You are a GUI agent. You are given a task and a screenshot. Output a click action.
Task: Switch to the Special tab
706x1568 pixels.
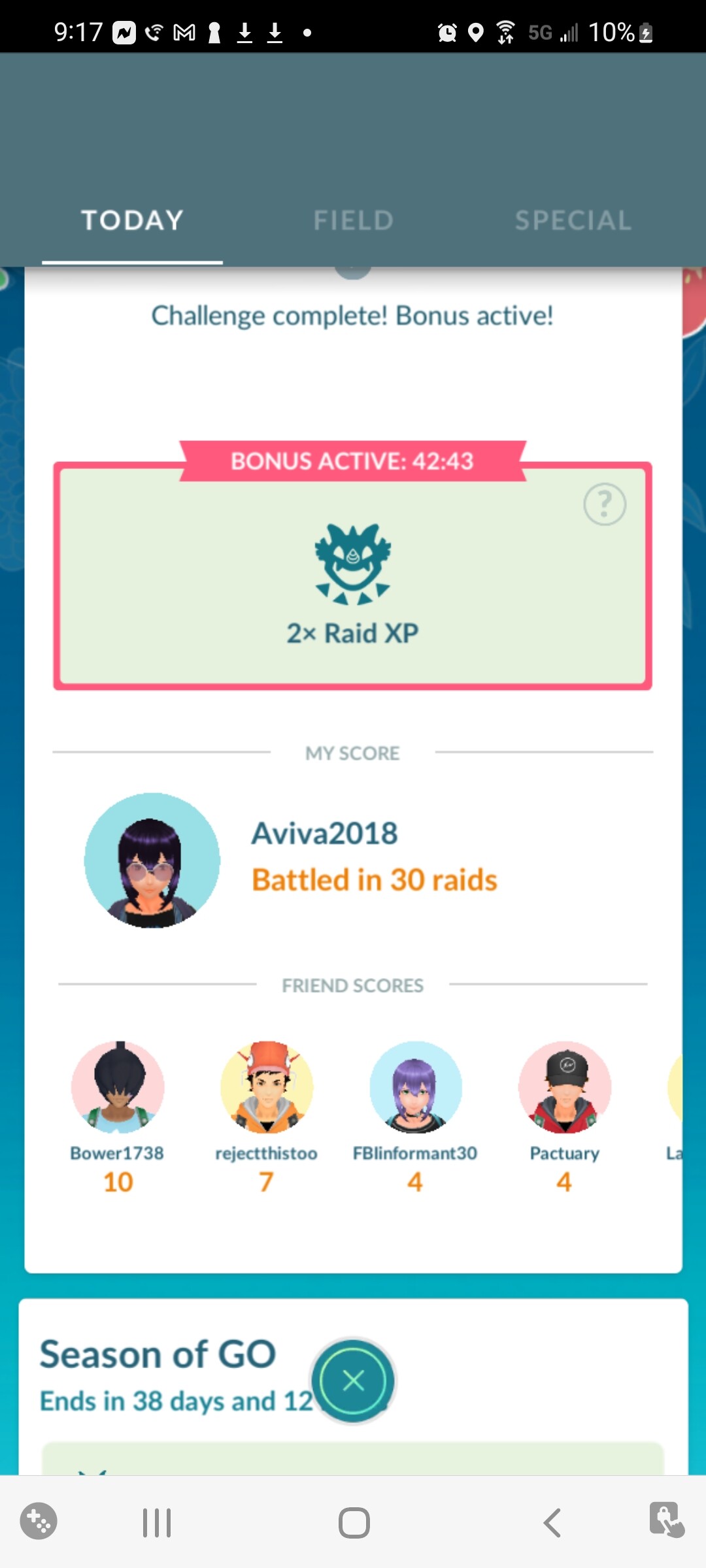click(573, 220)
